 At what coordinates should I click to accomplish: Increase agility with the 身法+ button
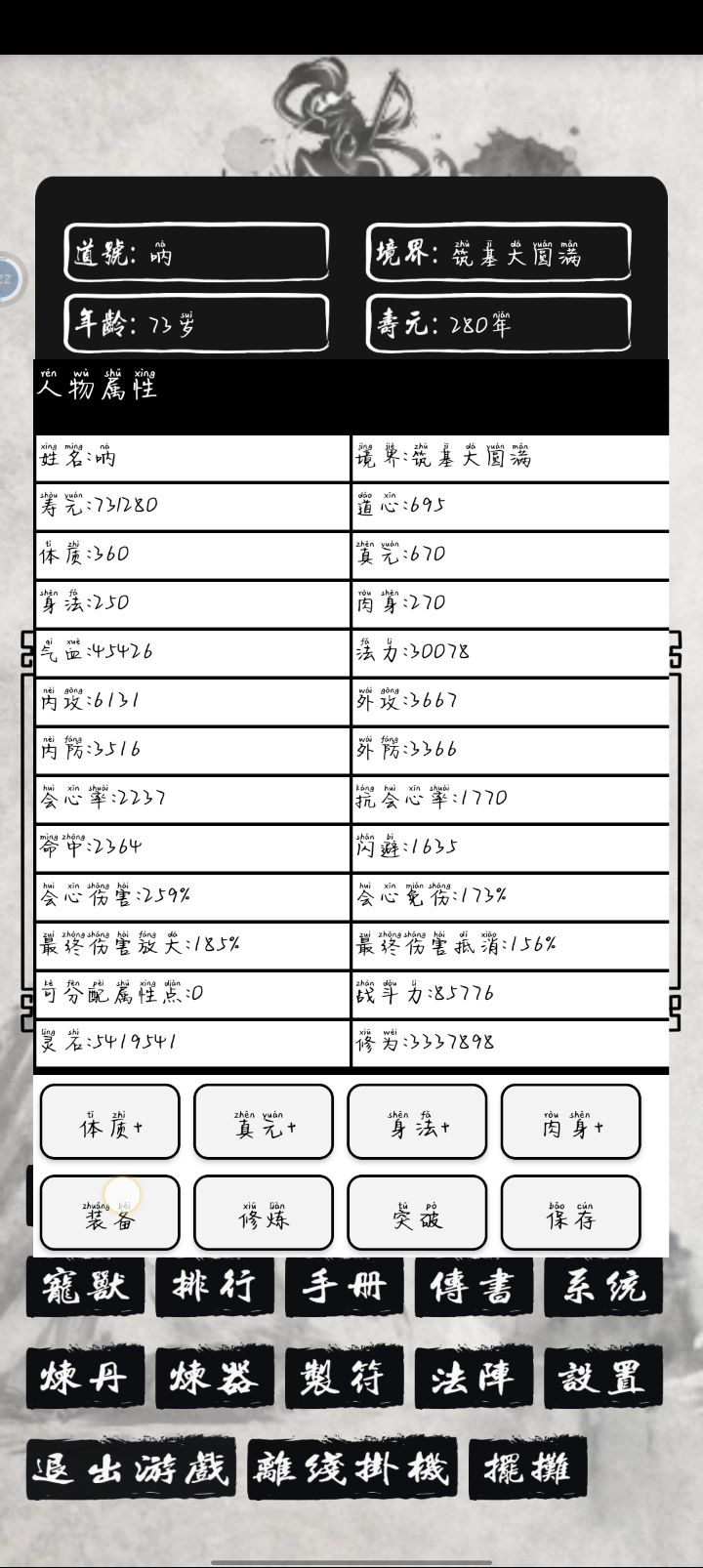pos(417,1122)
